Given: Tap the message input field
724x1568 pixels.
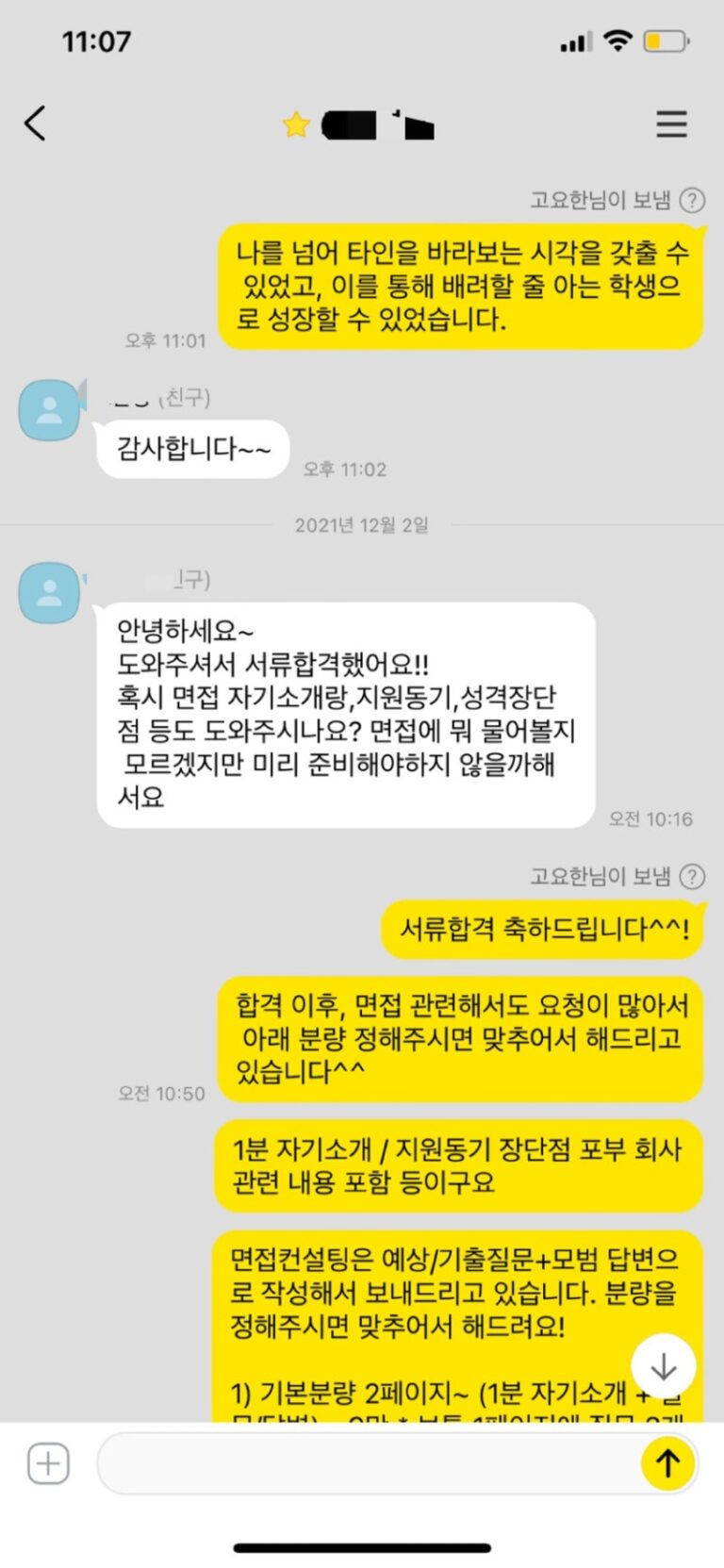Looking at the screenshot, I should [368, 1463].
